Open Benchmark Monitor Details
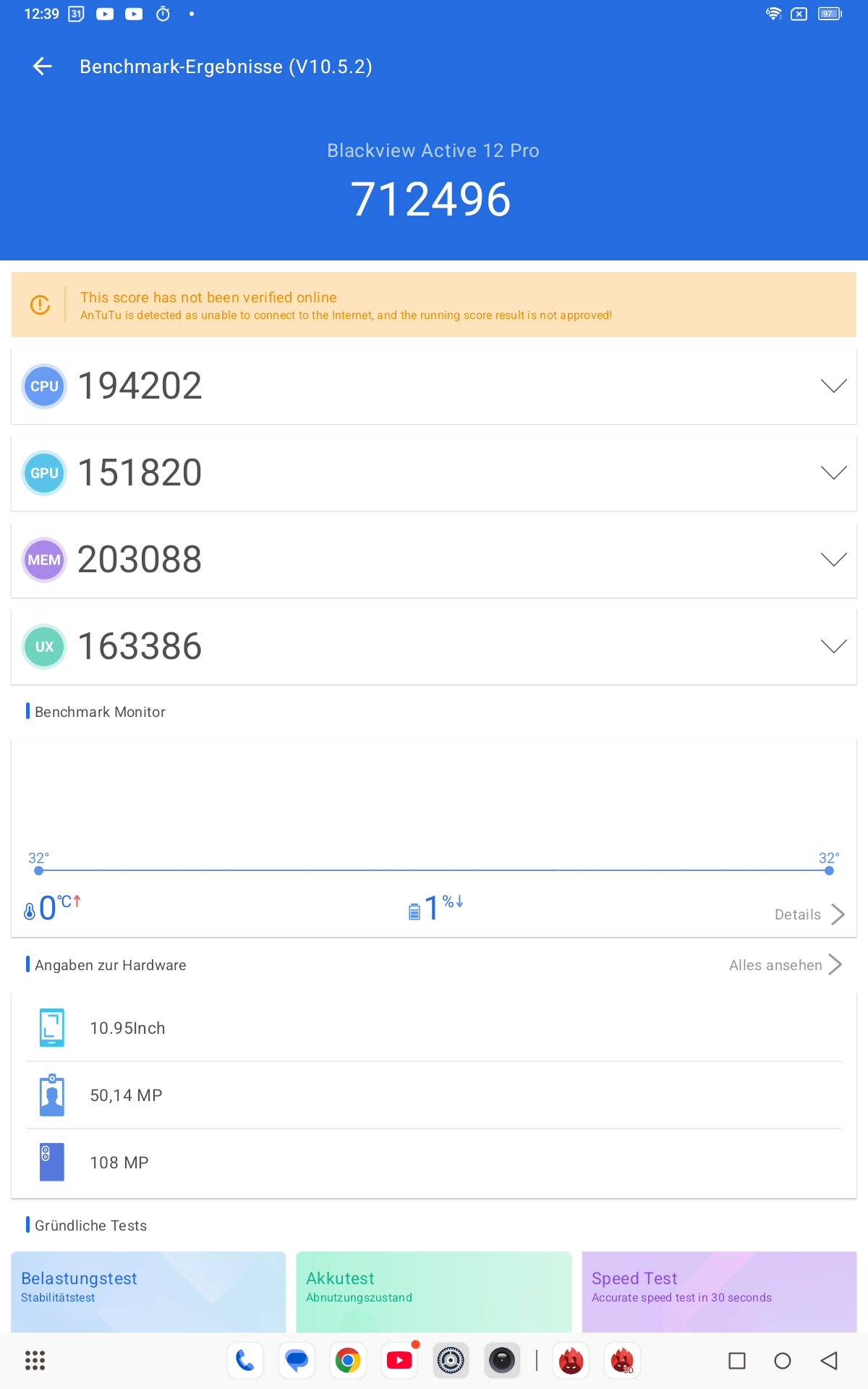868x1389 pixels. 809,914
